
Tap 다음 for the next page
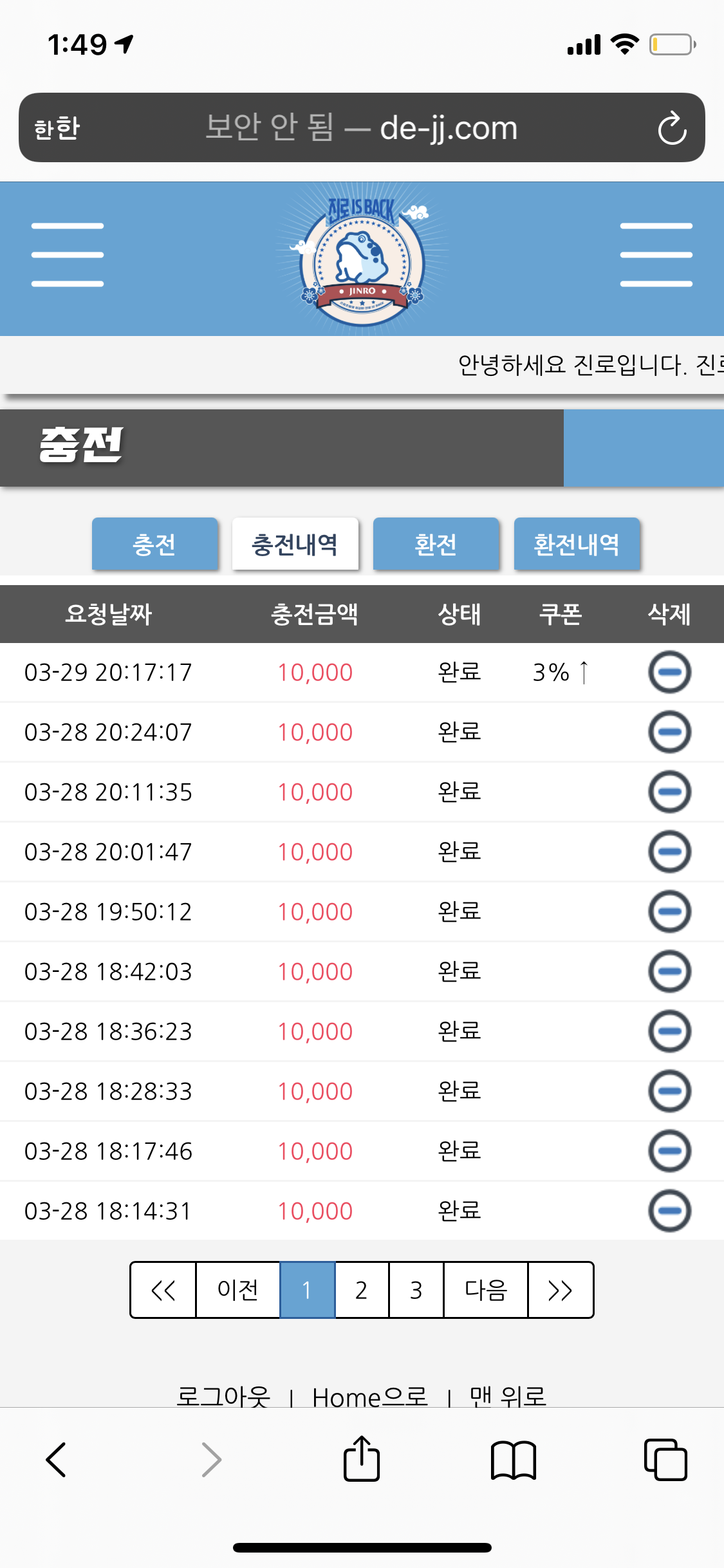(486, 1290)
